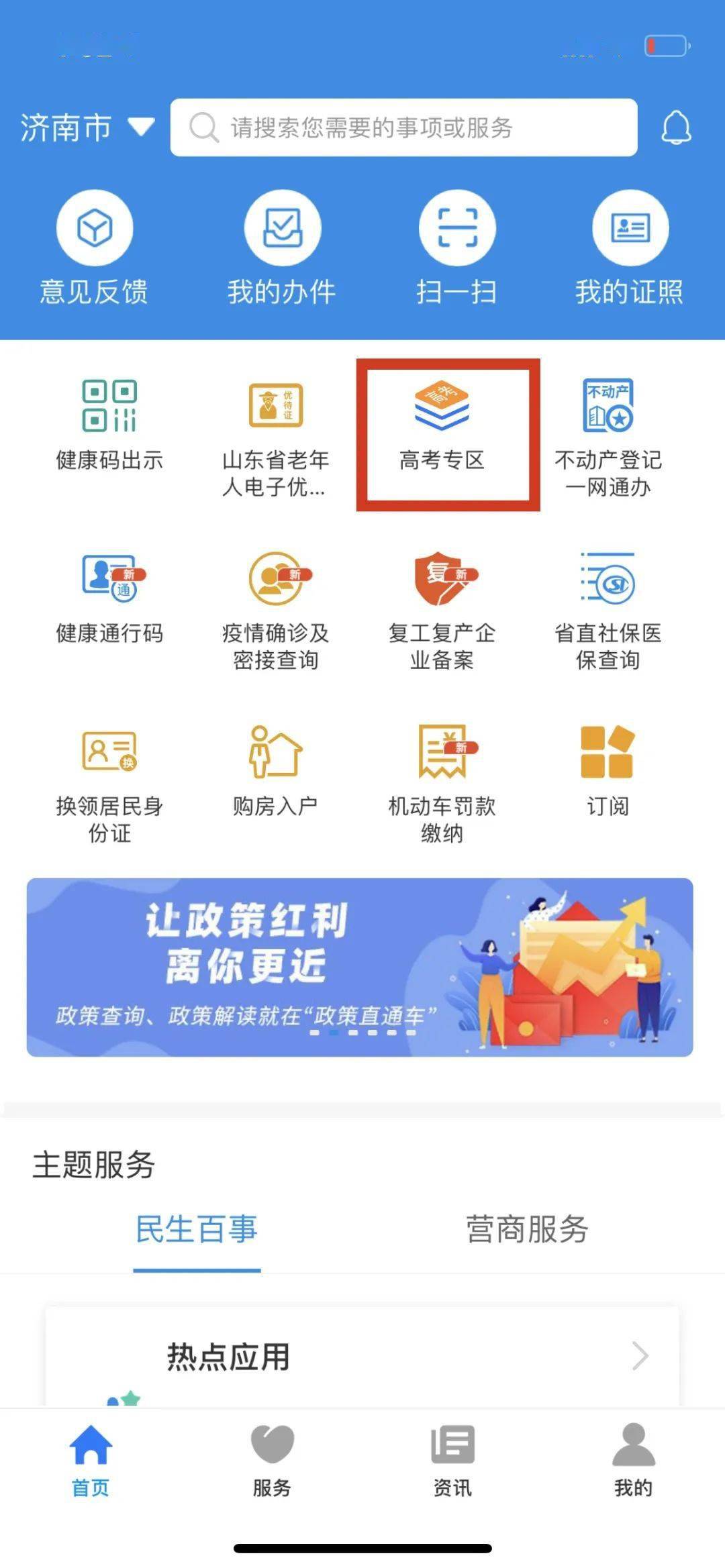Open the notifications bell
Viewport: 725px width, 1568px height.
tap(676, 127)
